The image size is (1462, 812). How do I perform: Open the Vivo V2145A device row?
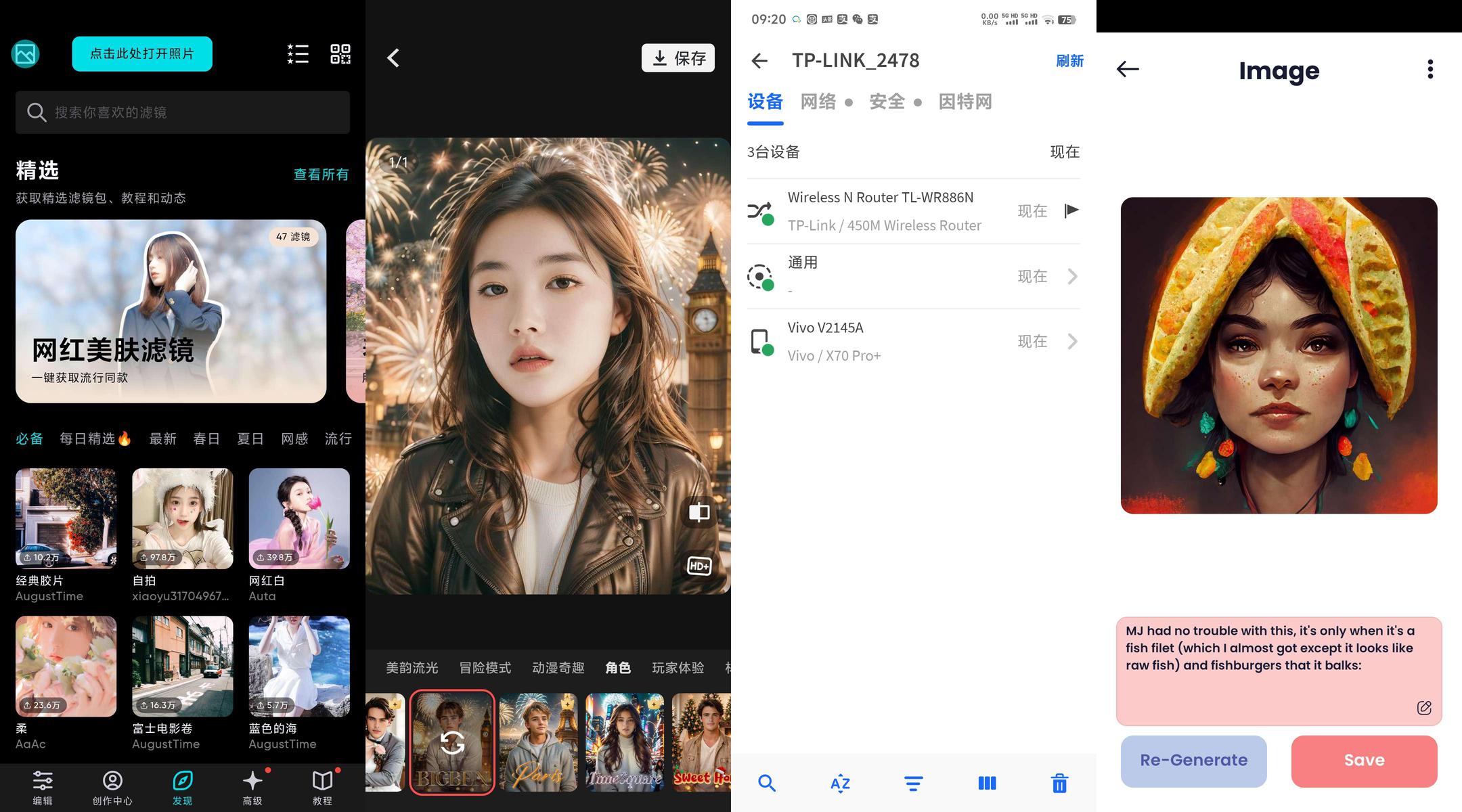(x=914, y=342)
